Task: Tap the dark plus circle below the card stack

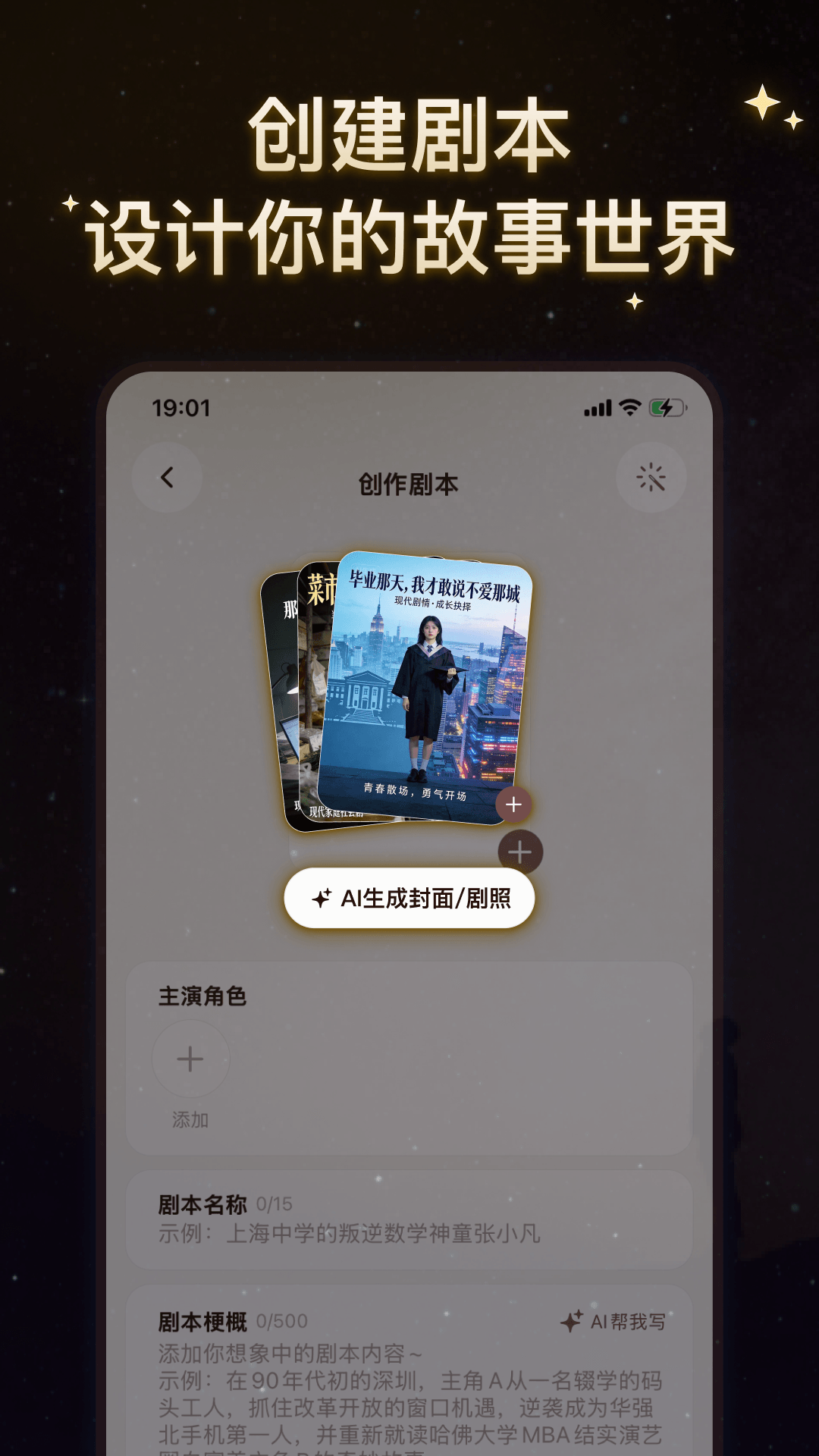Action: click(519, 852)
